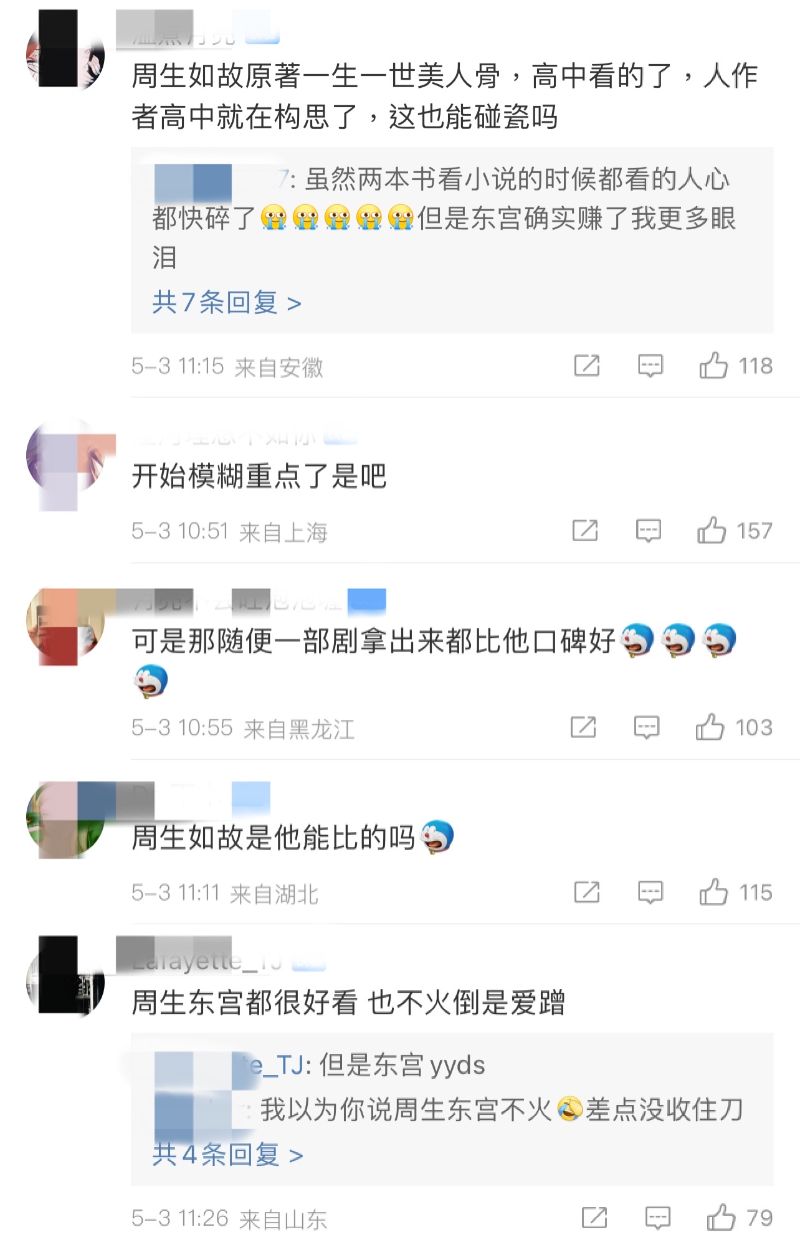800x1245 pixels.
Task: Like the comment from 黑龙江
Action: pos(710,727)
